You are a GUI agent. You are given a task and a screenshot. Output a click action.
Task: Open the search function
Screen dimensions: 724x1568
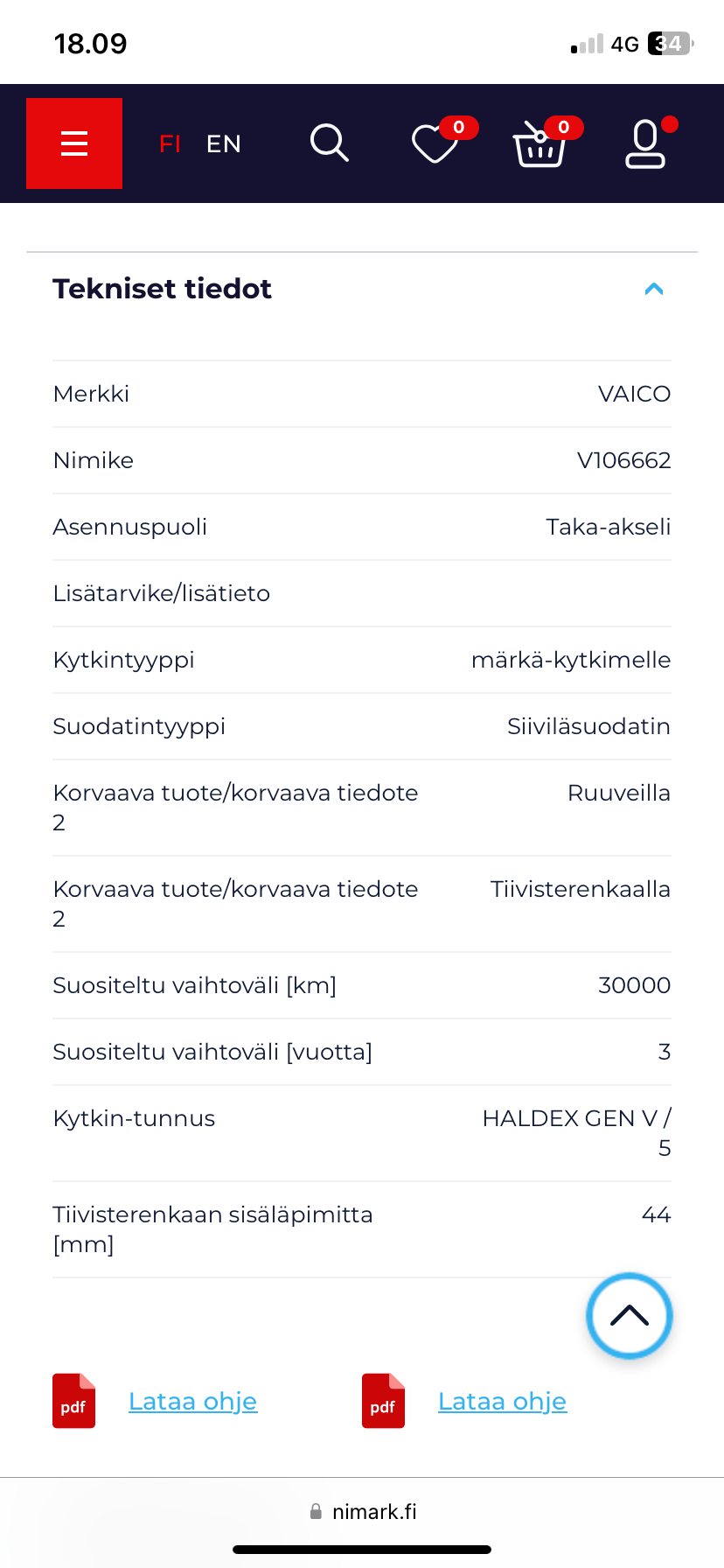(329, 143)
